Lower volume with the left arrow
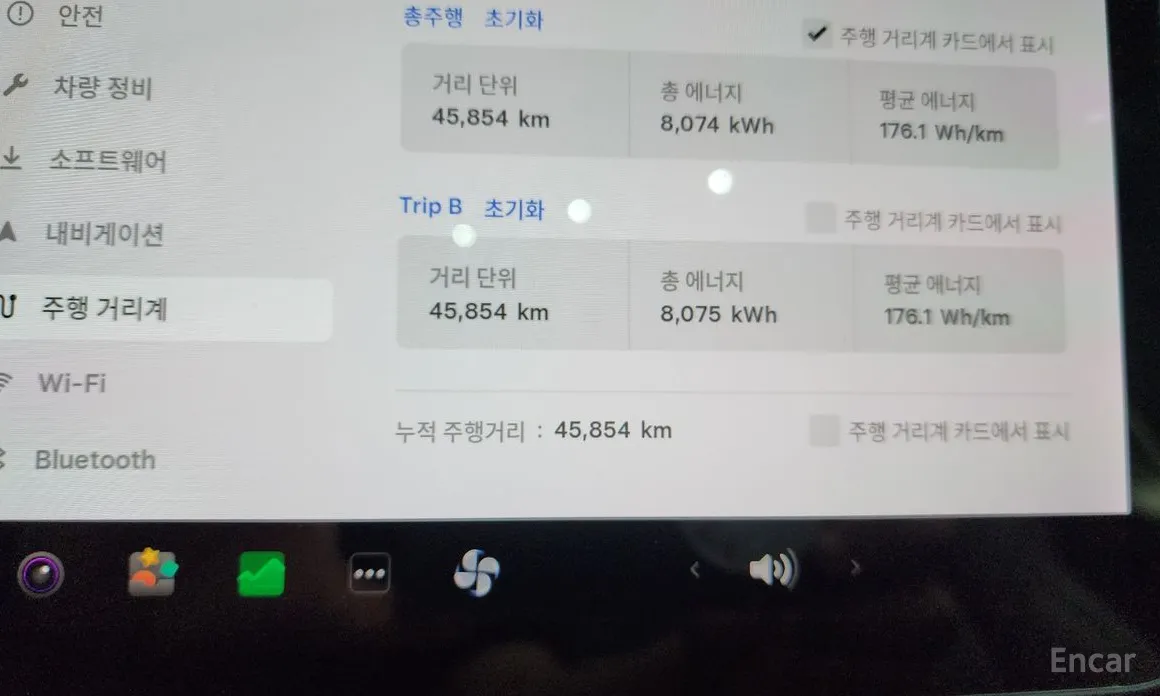The image size is (1160, 696). coord(695,570)
